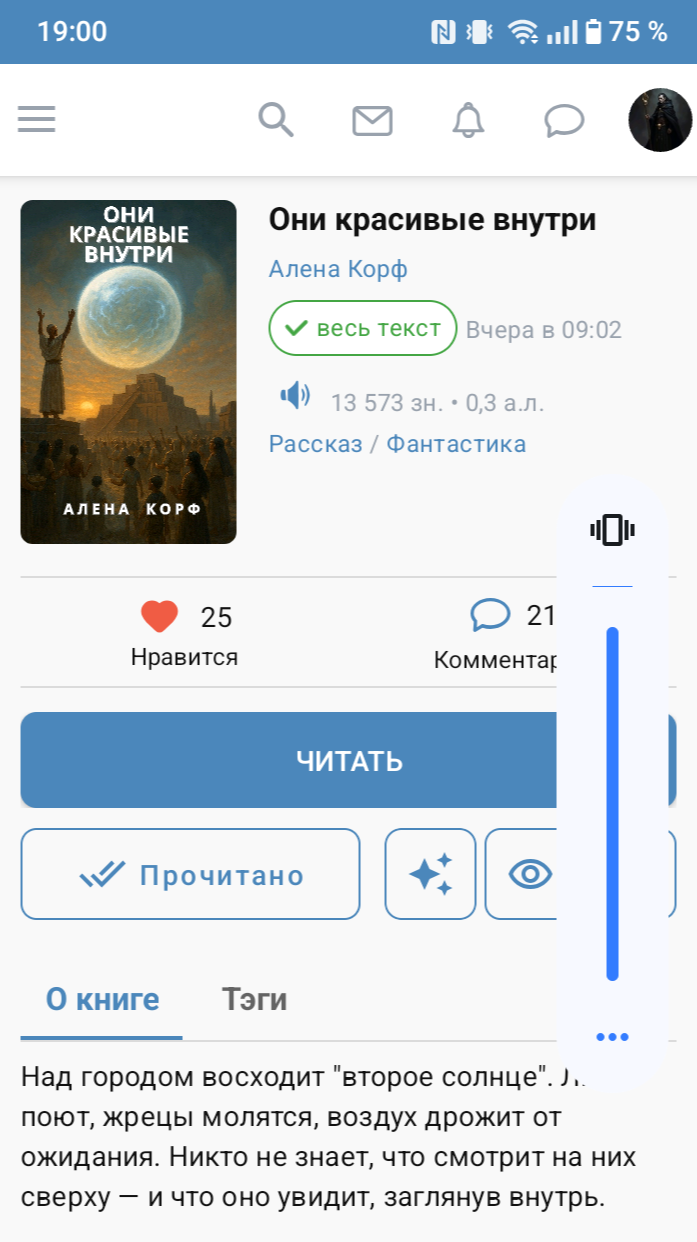The width and height of the screenshot is (697, 1242).
Task: Switch to the Тэги tab
Action: (x=254, y=999)
